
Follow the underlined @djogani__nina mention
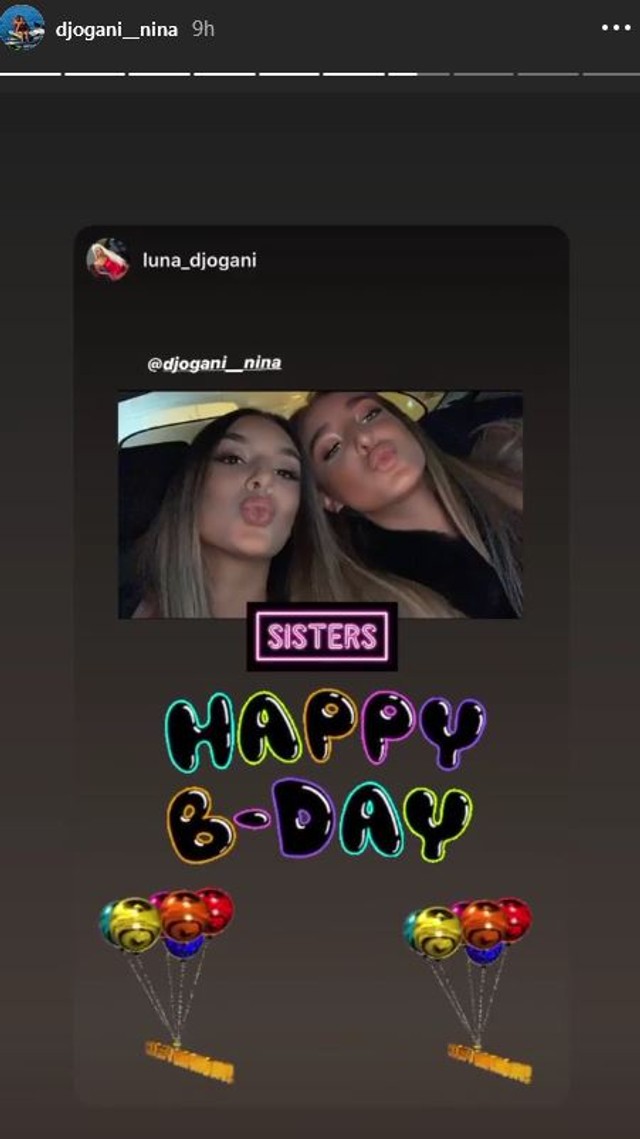pos(214,363)
